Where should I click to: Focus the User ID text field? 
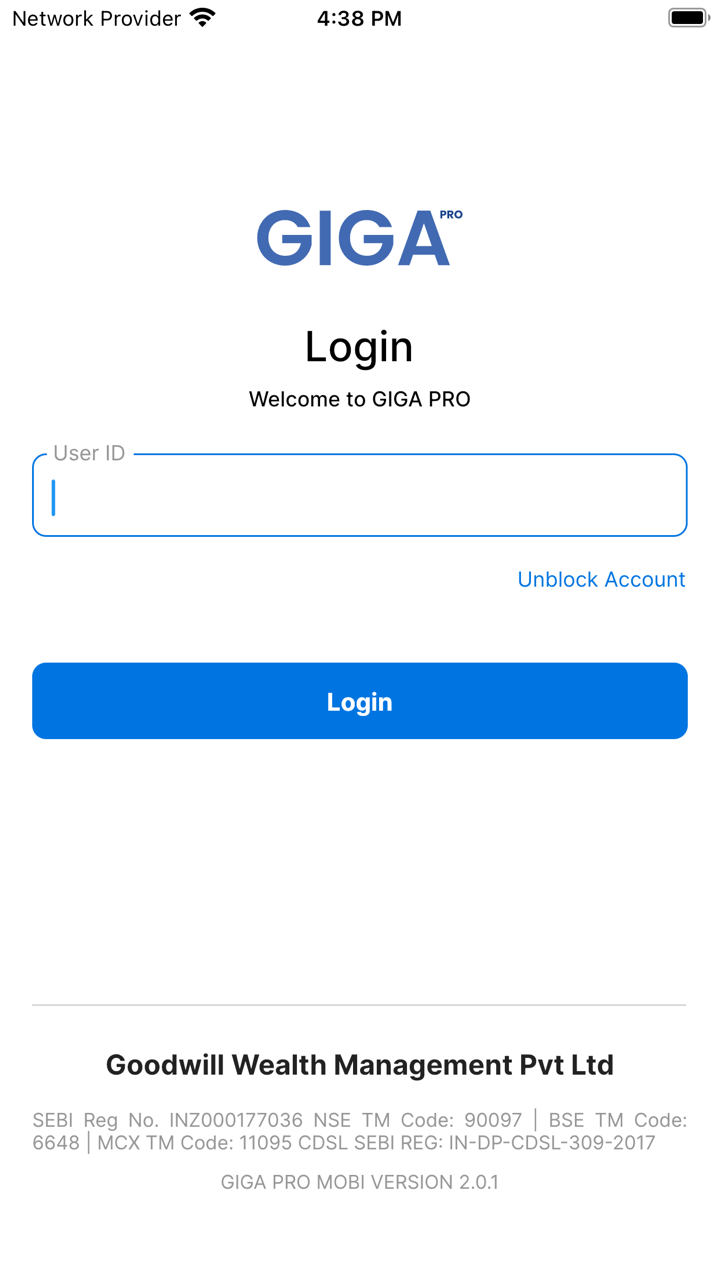(360, 496)
